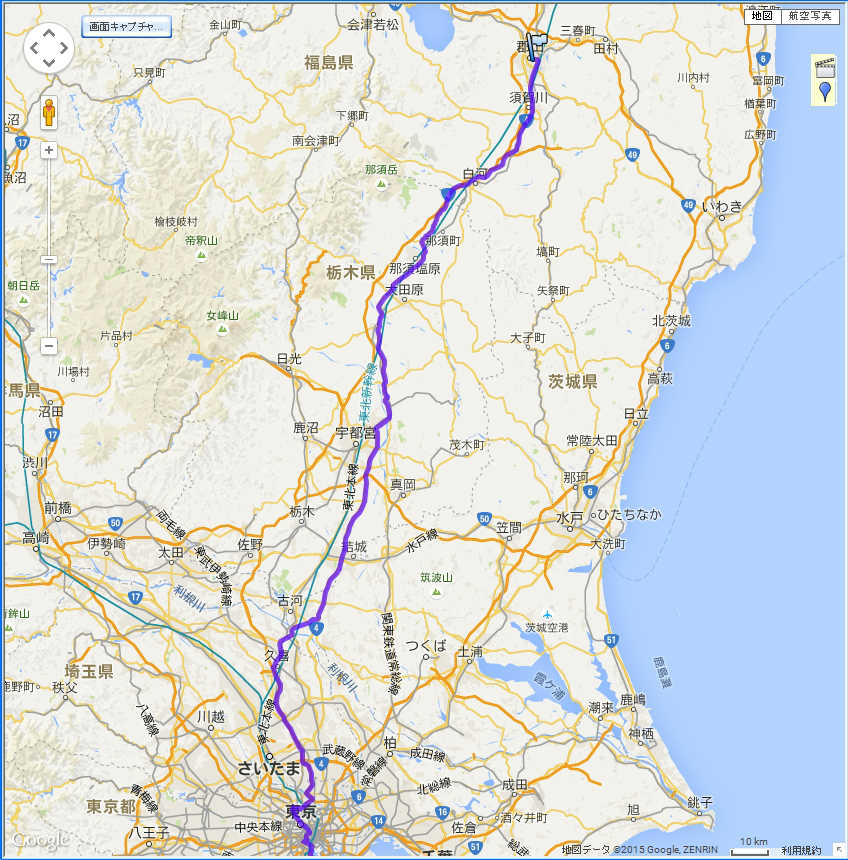Tap the clapperboard movie icon
The width and height of the screenshot is (848, 860).
[824, 68]
